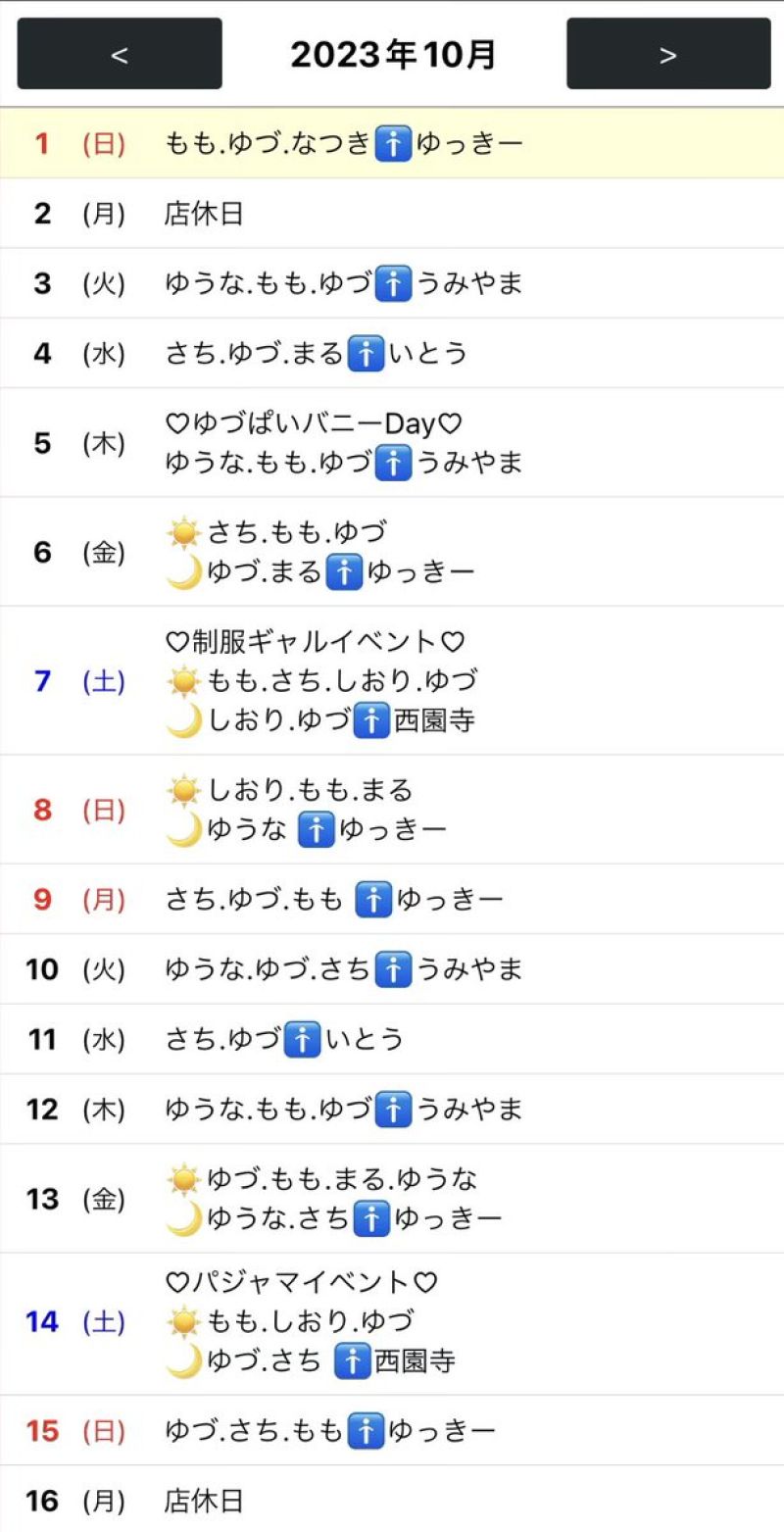Go to the previous month

(x=120, y=54)
